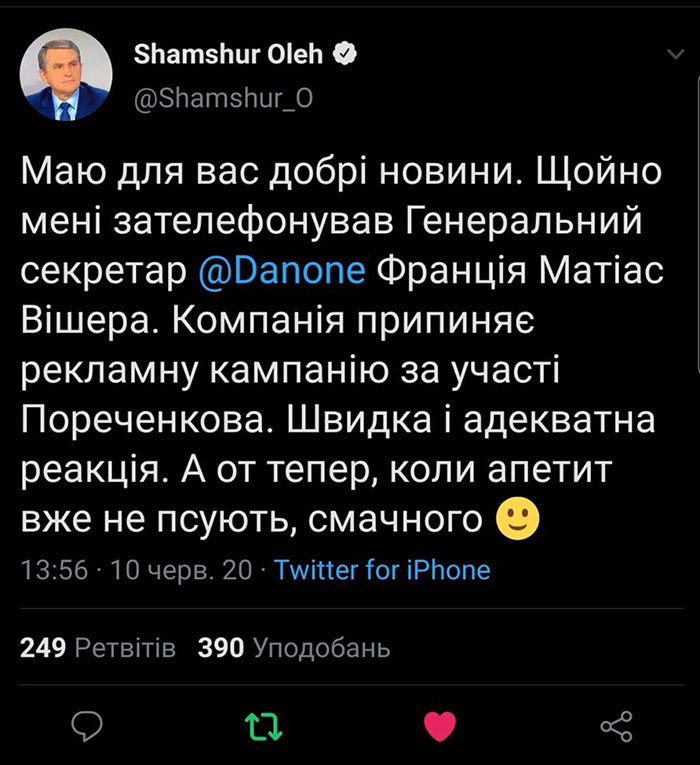The height and width of the screenshot is (765, 700).
Task: Unlike the tweet with the heart icon
Action: tap(440, 725)
